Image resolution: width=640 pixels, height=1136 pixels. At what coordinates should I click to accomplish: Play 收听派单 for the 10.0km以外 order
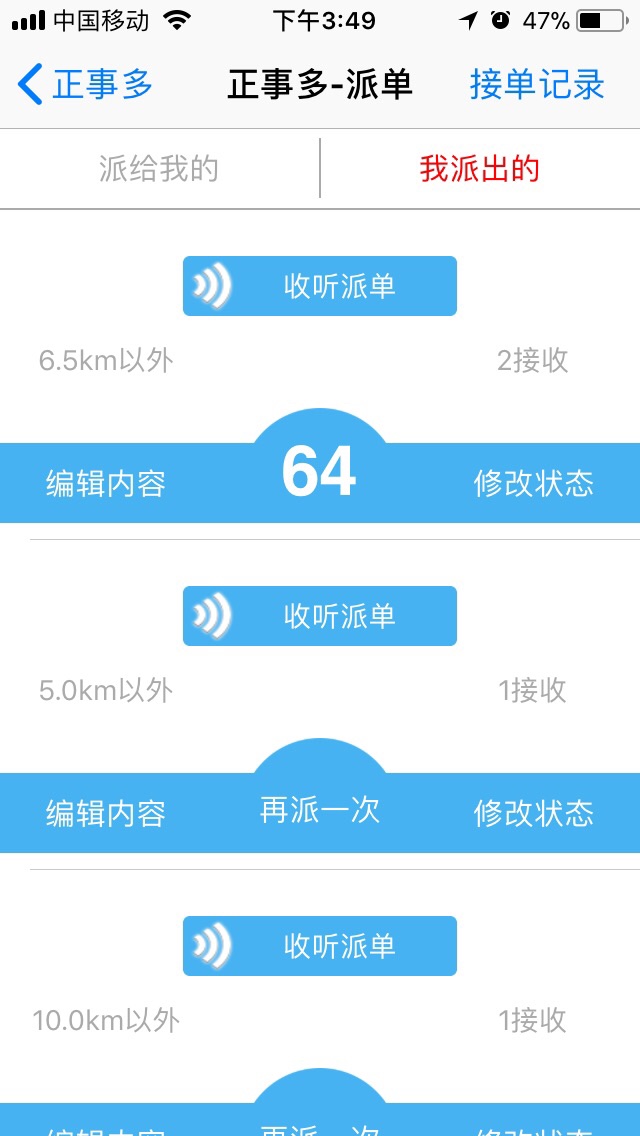pyautogui.click(x=319, y=946)
